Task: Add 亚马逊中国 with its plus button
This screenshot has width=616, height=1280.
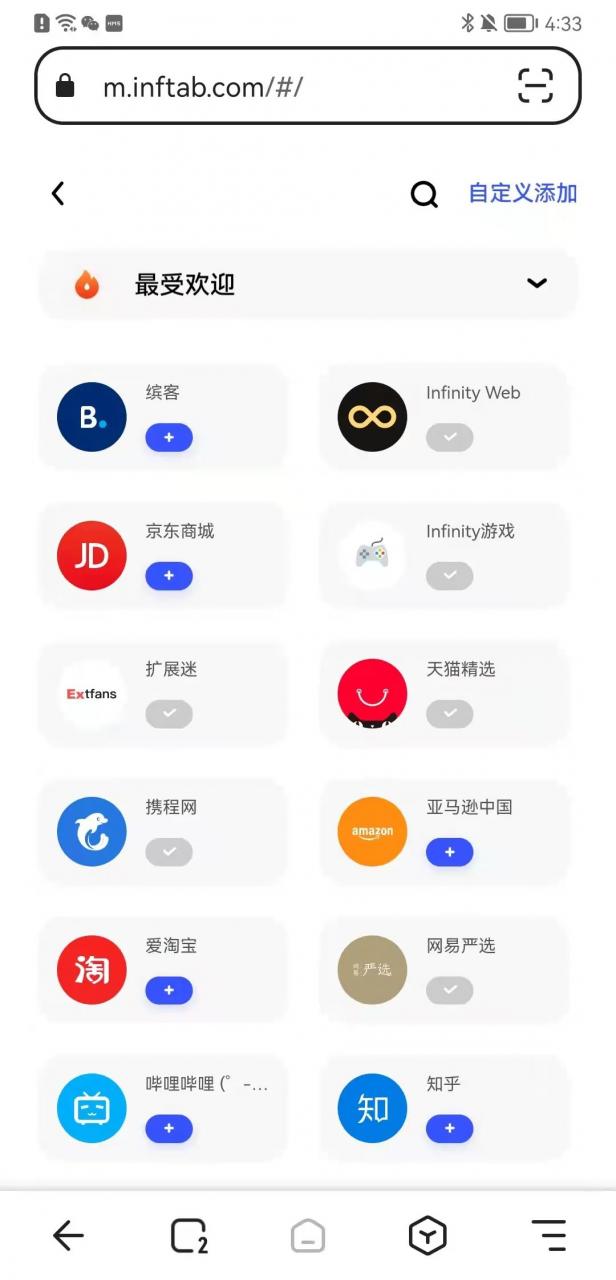Action: [450, 852]
